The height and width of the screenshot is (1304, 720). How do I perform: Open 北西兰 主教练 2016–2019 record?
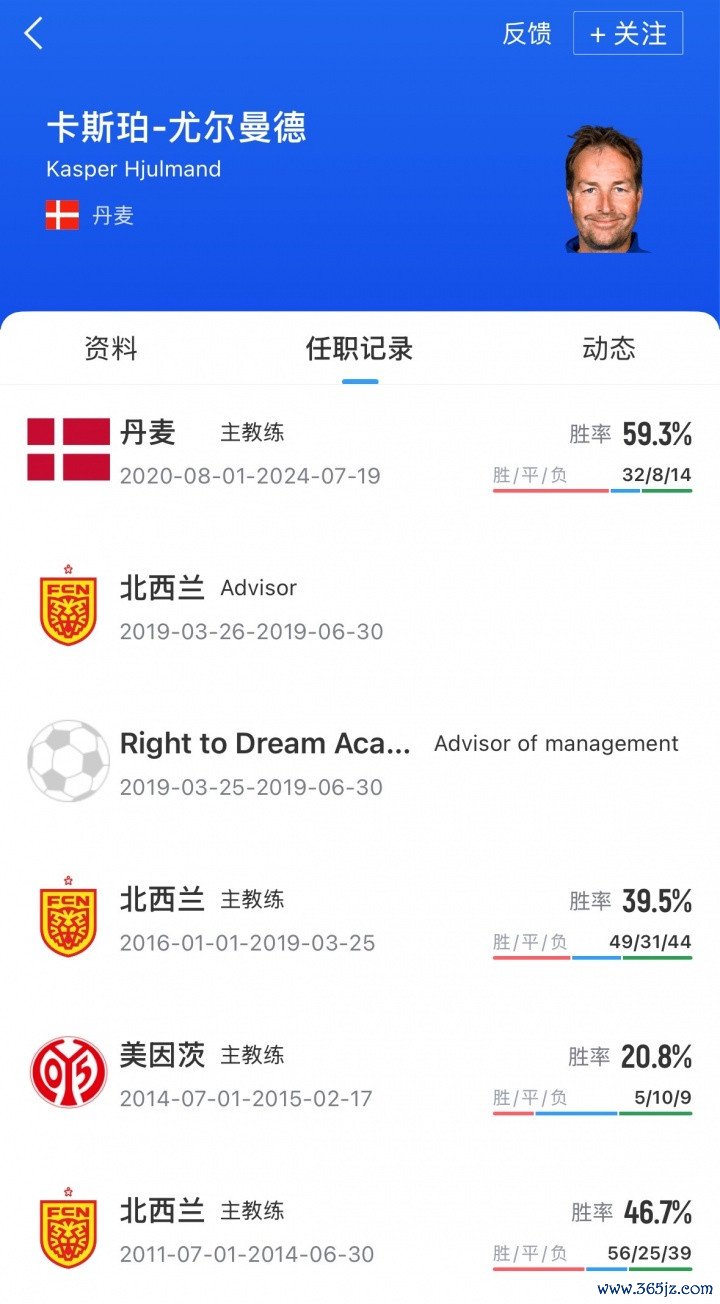(359, 920)
